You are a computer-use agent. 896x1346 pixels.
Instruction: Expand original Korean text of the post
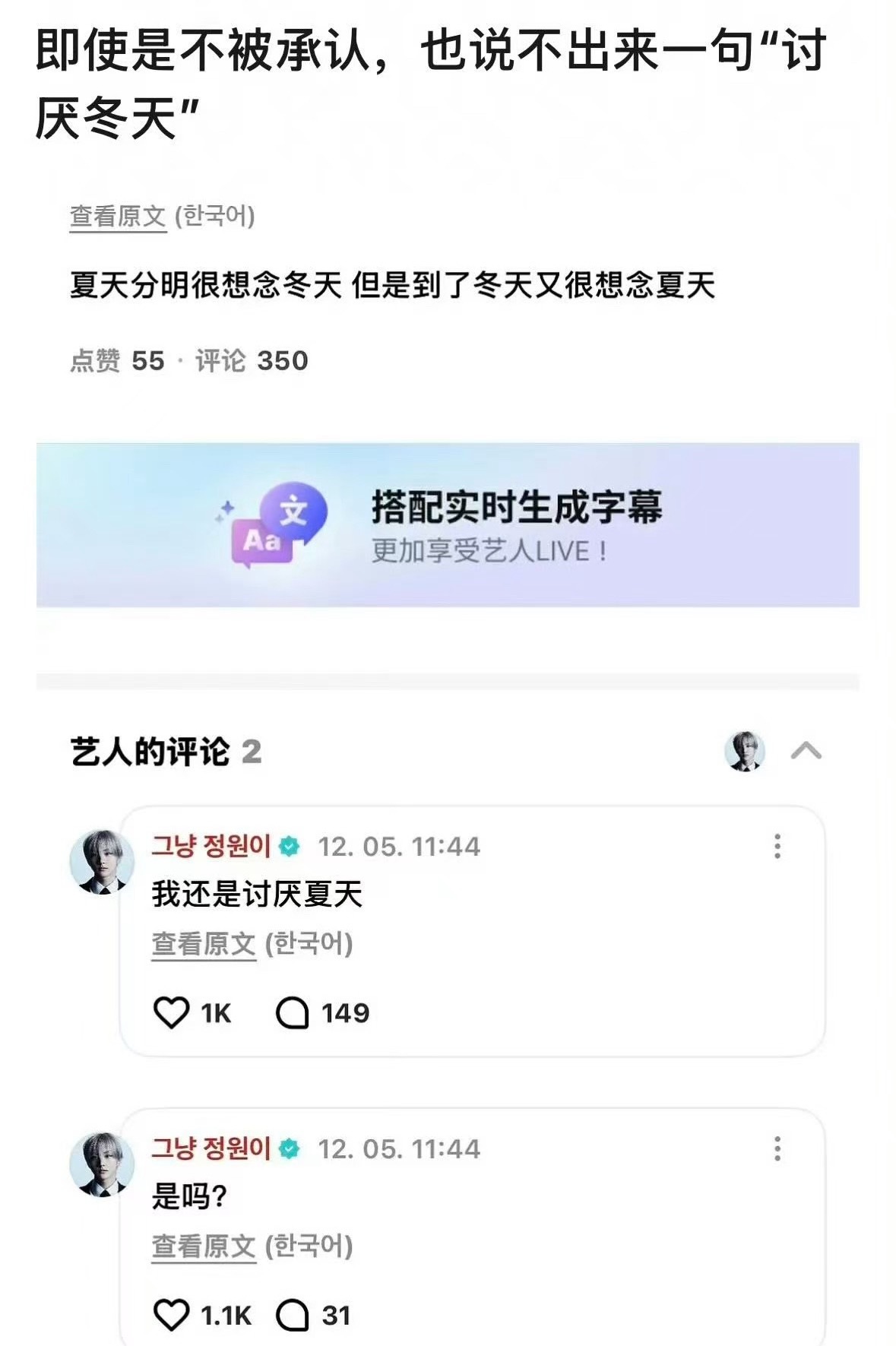pos(116,215)
